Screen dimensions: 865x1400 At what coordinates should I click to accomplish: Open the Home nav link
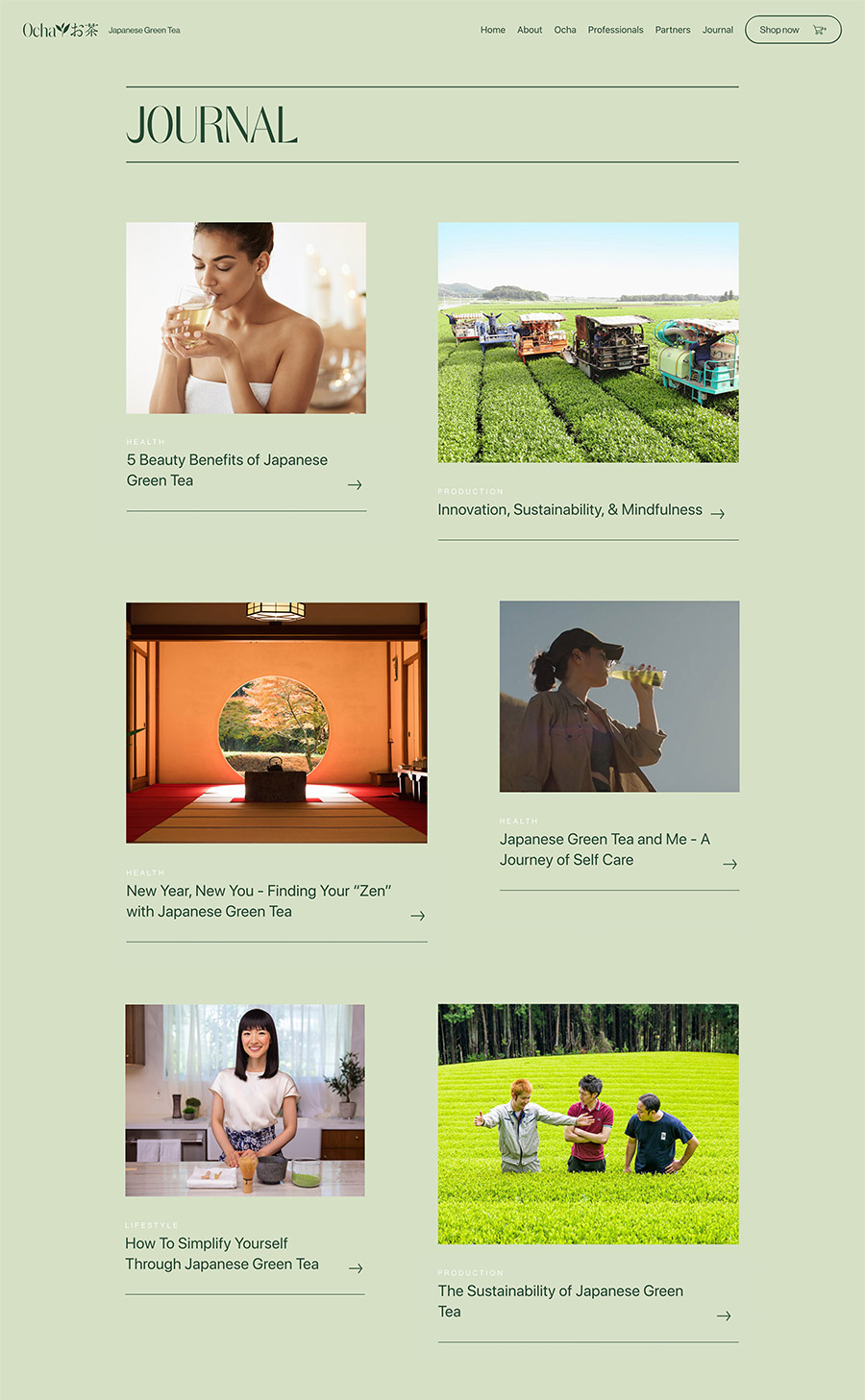click(492, 30)
